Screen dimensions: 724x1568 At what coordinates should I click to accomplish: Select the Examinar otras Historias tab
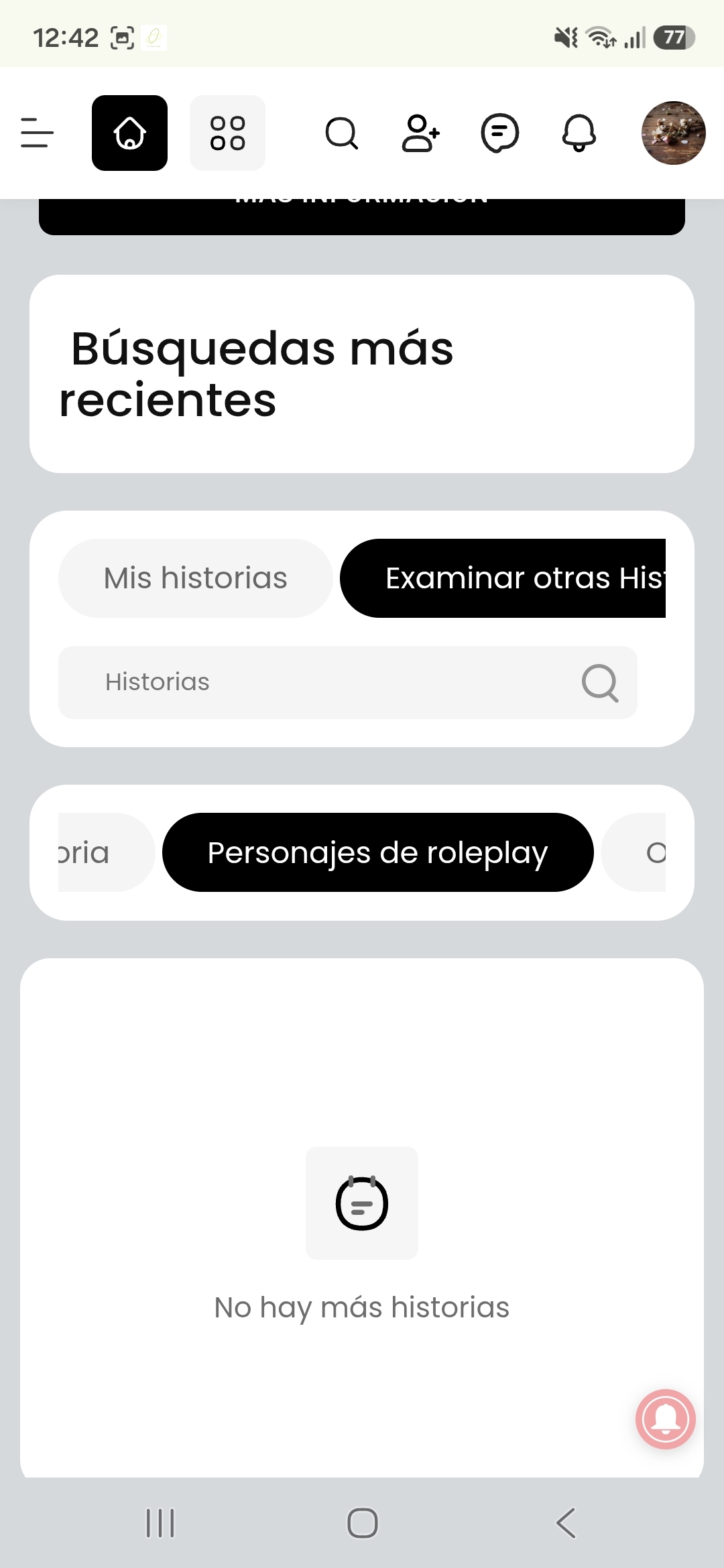(x=503, y=578)
